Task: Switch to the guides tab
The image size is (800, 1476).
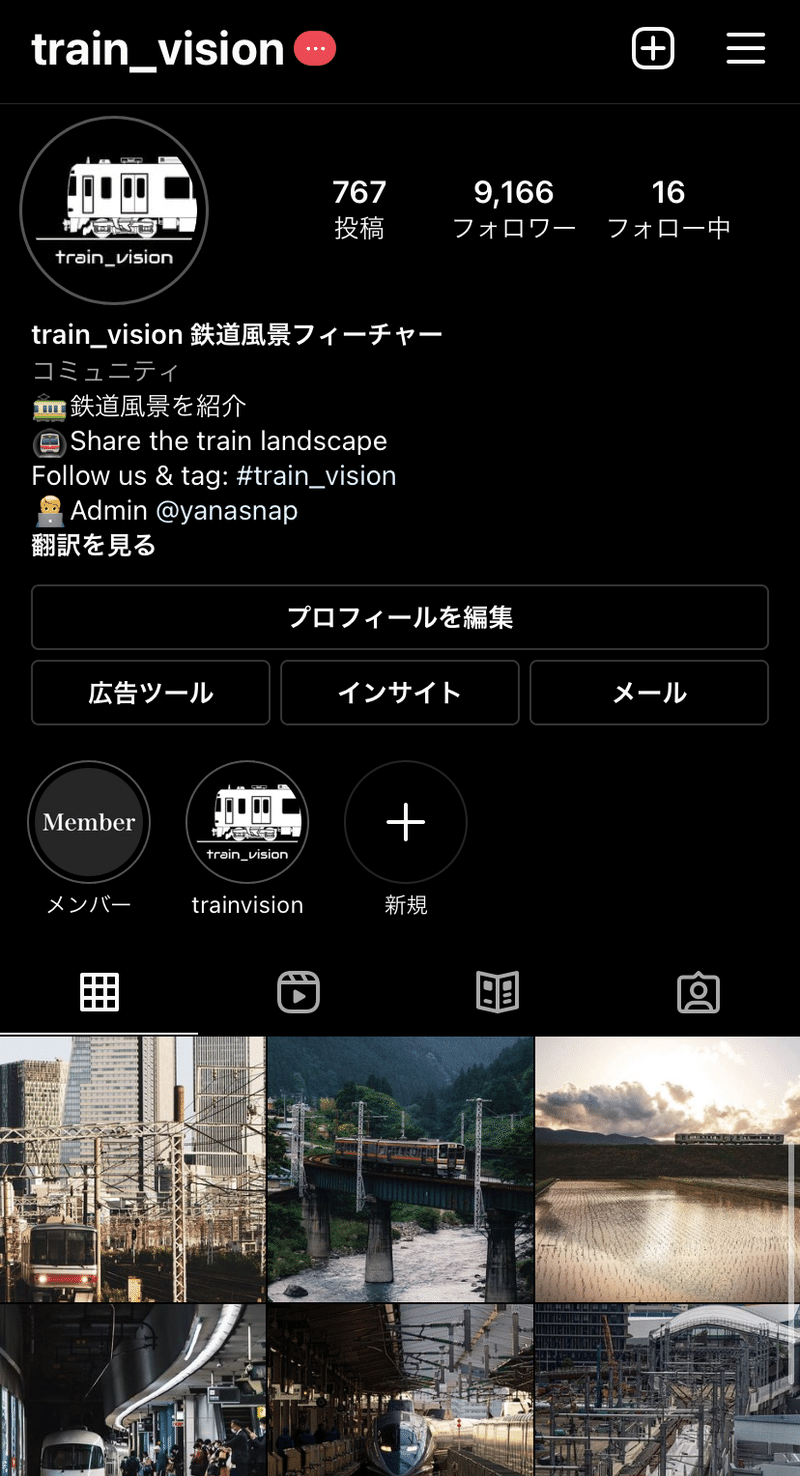Action: click(497, 992)
